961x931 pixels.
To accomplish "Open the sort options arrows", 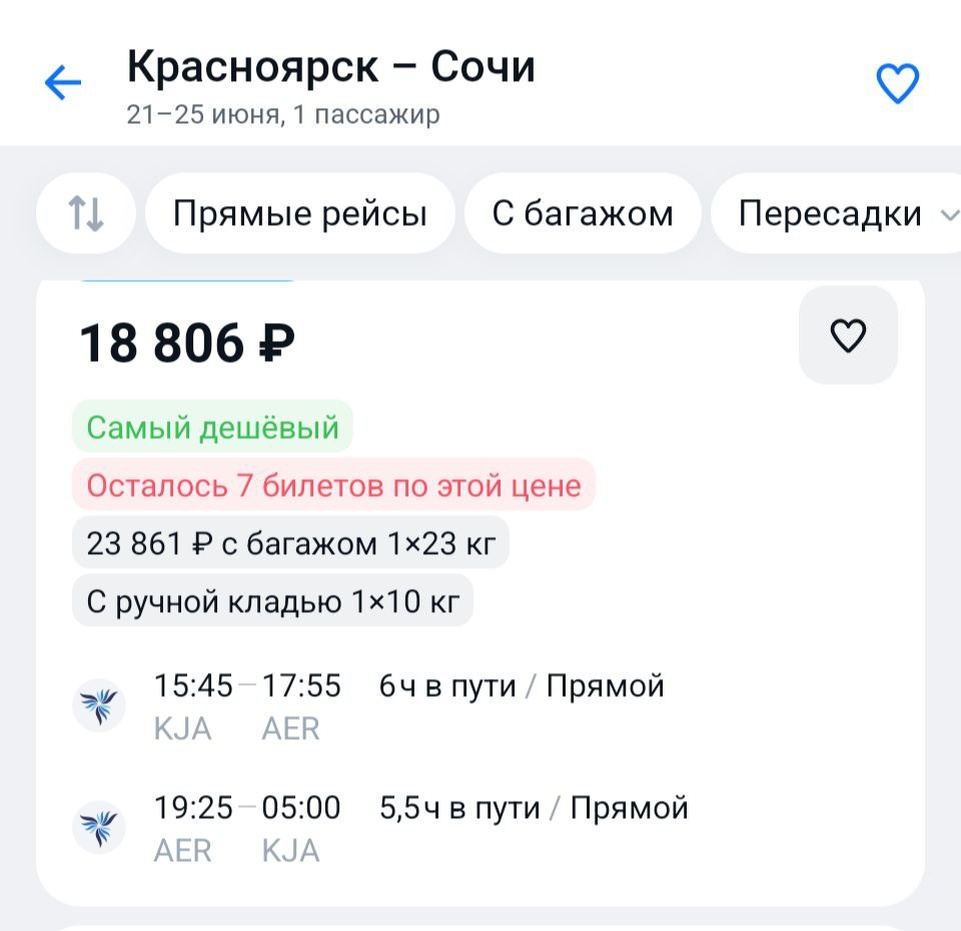I will 86,213.
